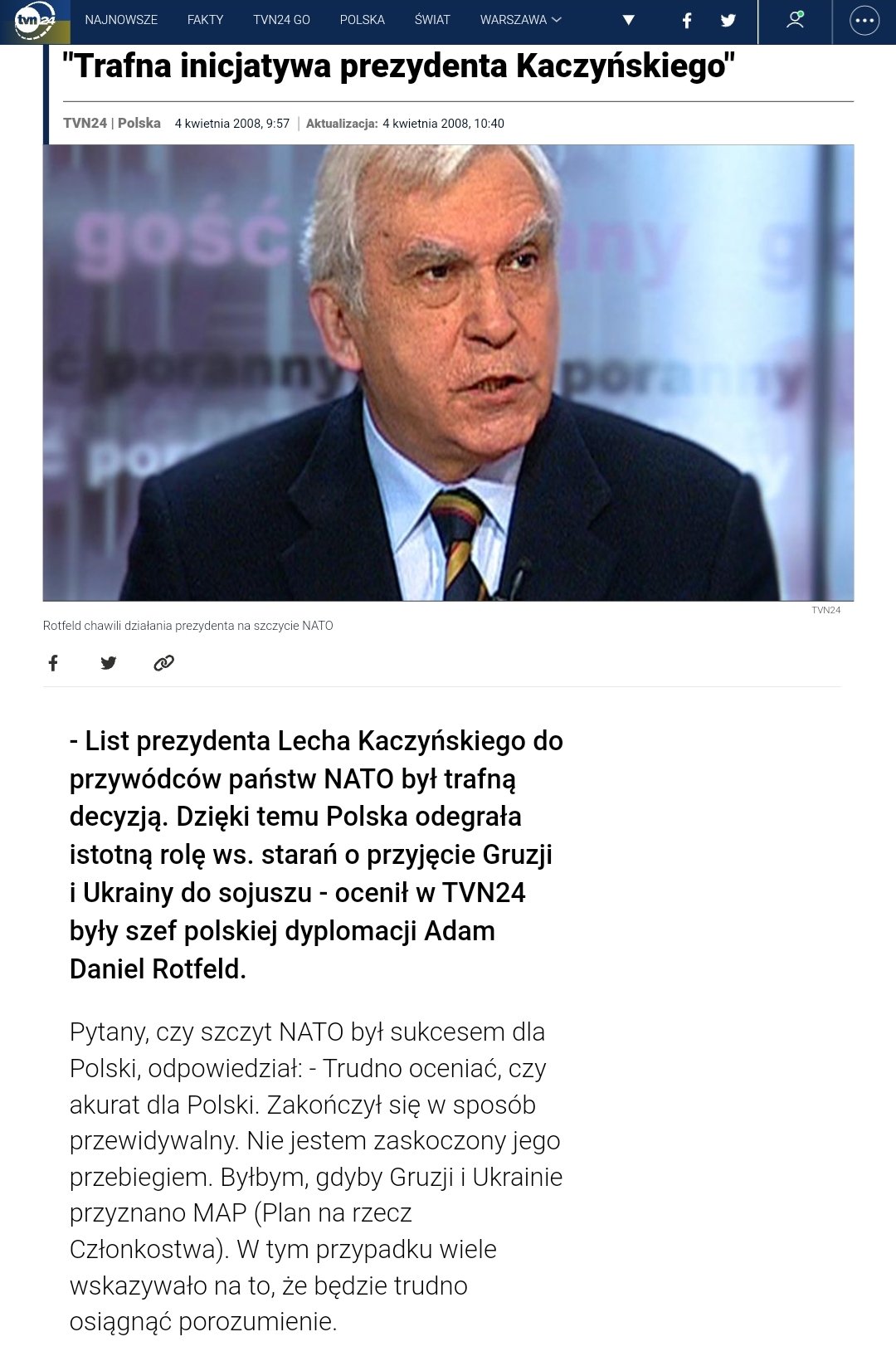Copy the article link
The height and width of the screenshot is (1361, 896).
click(x=163, y=662)
